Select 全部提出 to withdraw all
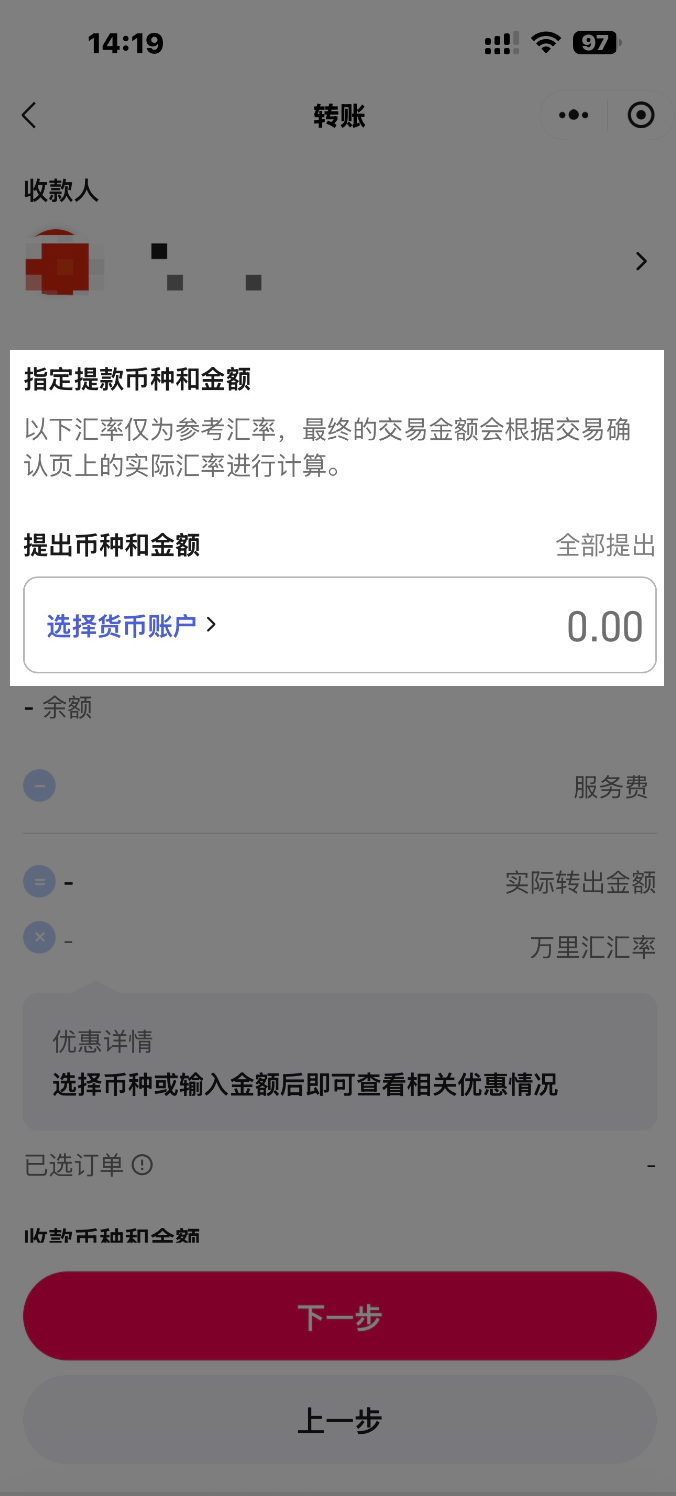 click(605, 545)
